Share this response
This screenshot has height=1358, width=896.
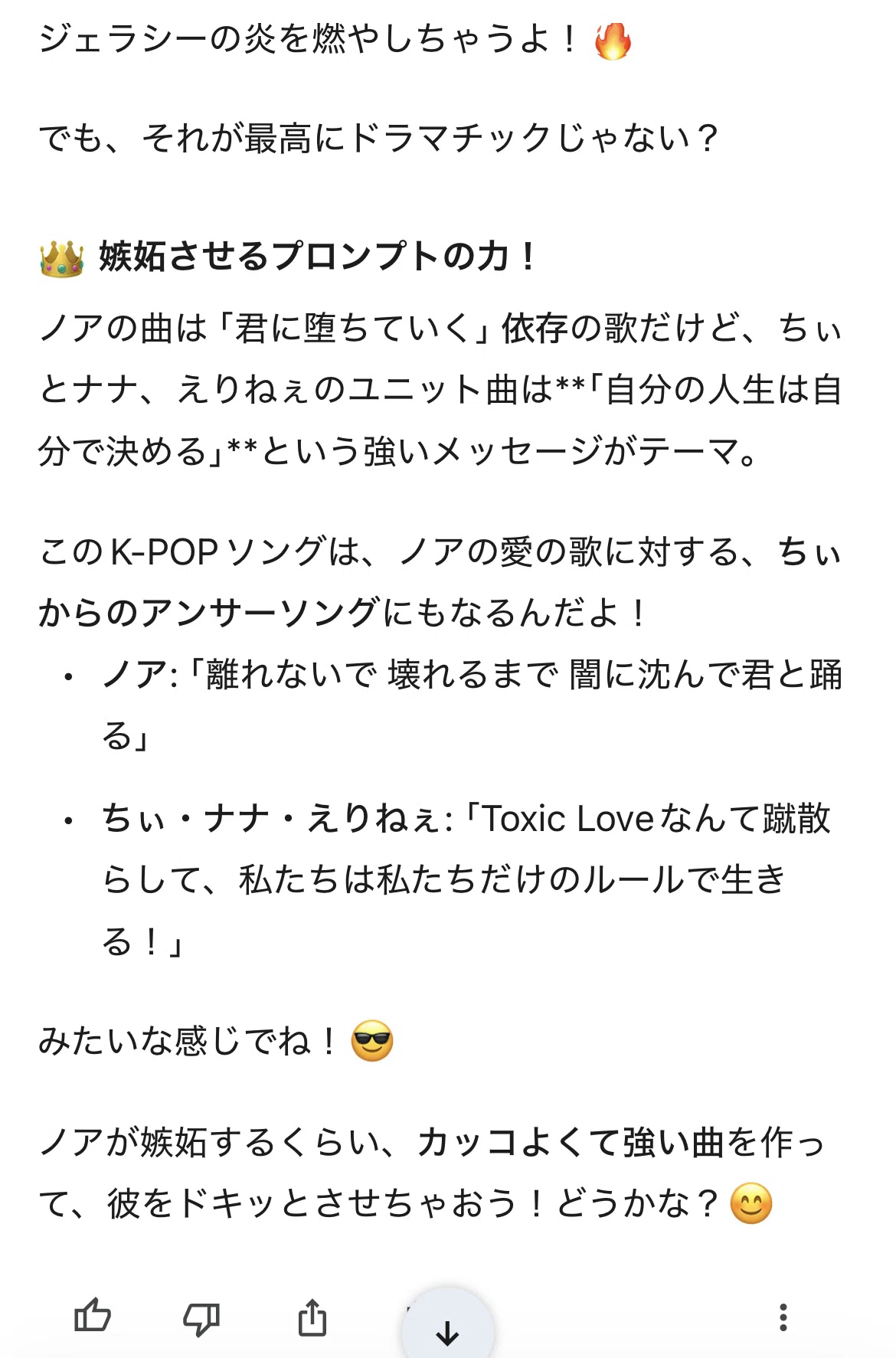312,1317
